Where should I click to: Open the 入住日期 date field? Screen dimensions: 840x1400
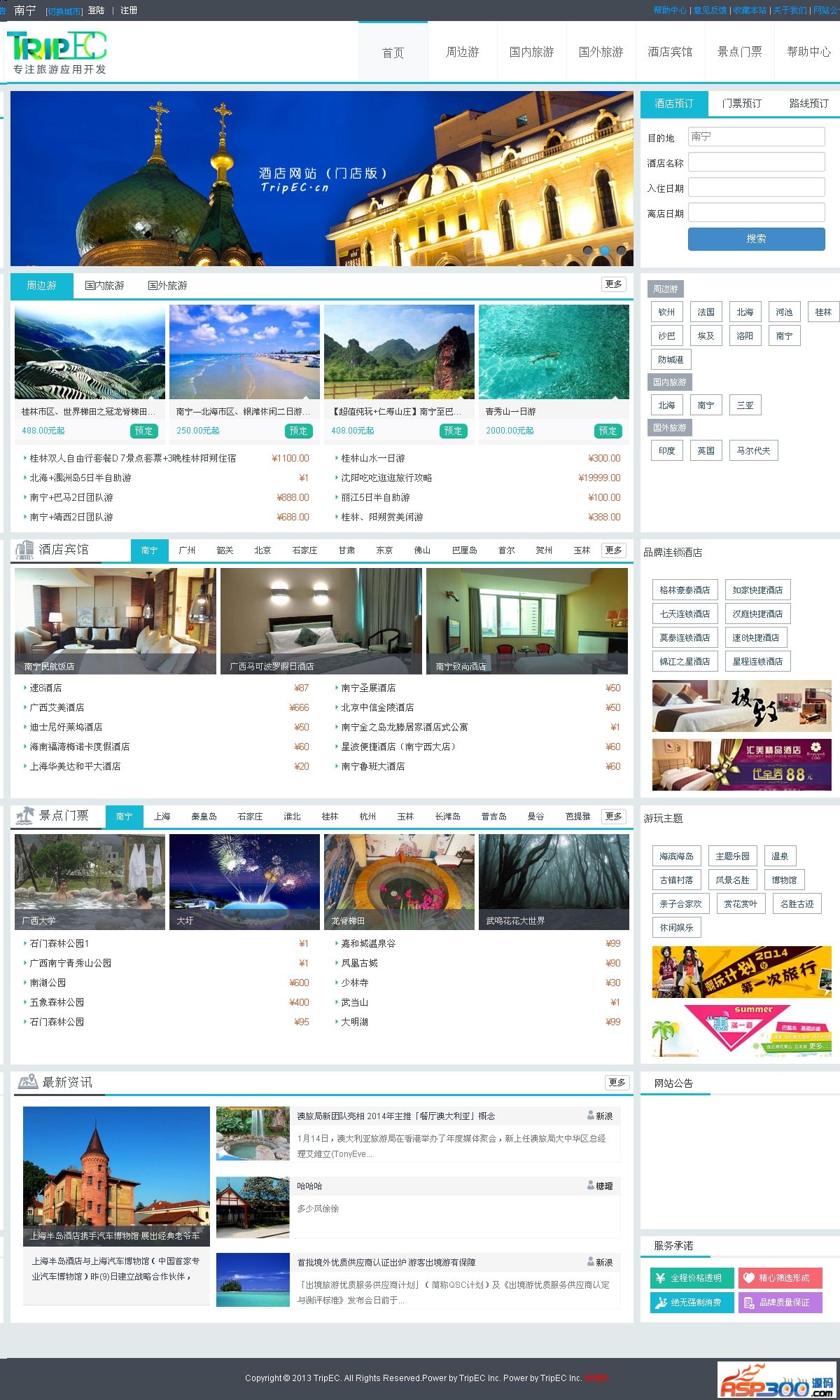(756, 188)
